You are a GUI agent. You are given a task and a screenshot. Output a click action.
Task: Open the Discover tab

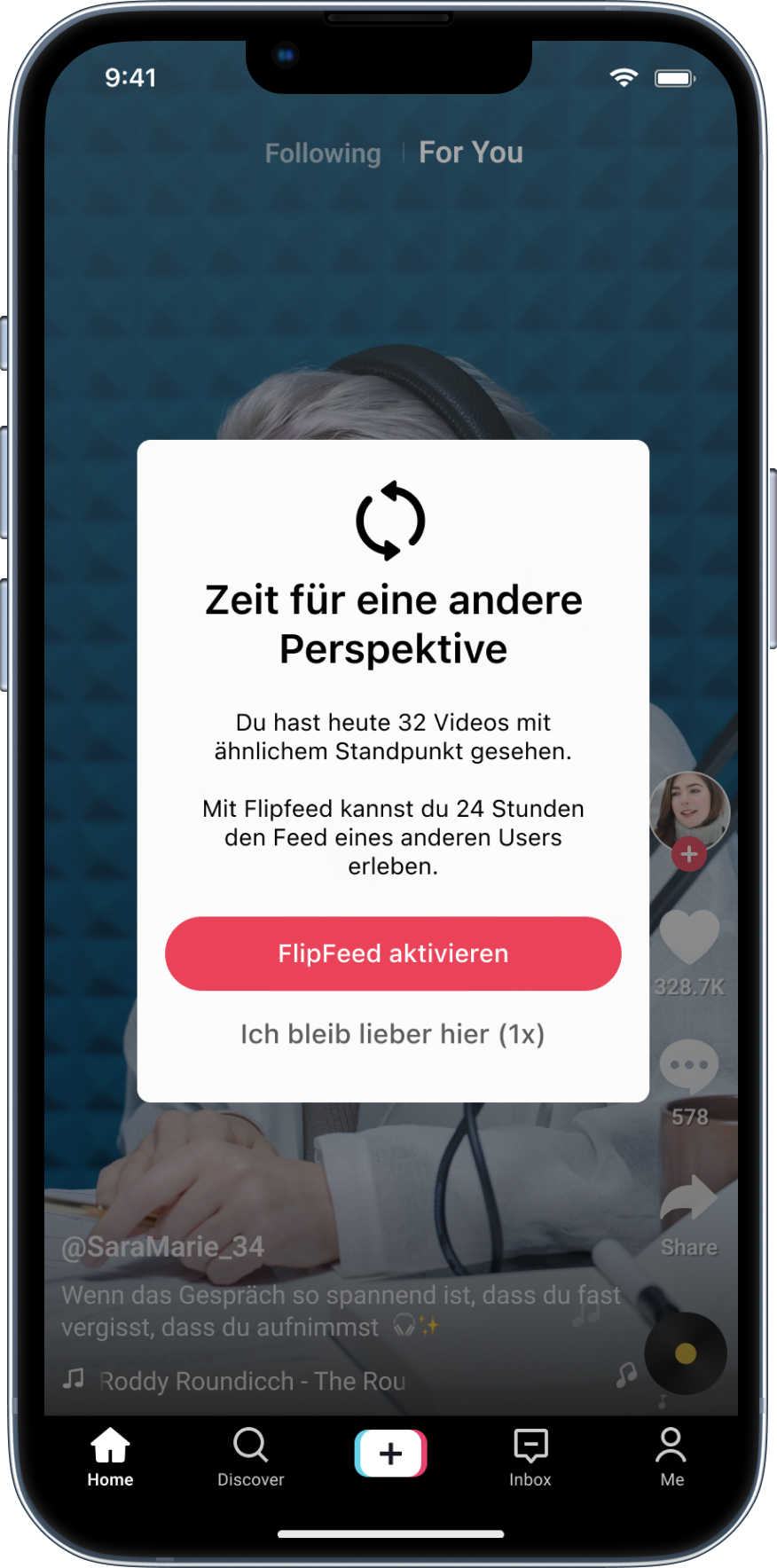coord(251,1457)
